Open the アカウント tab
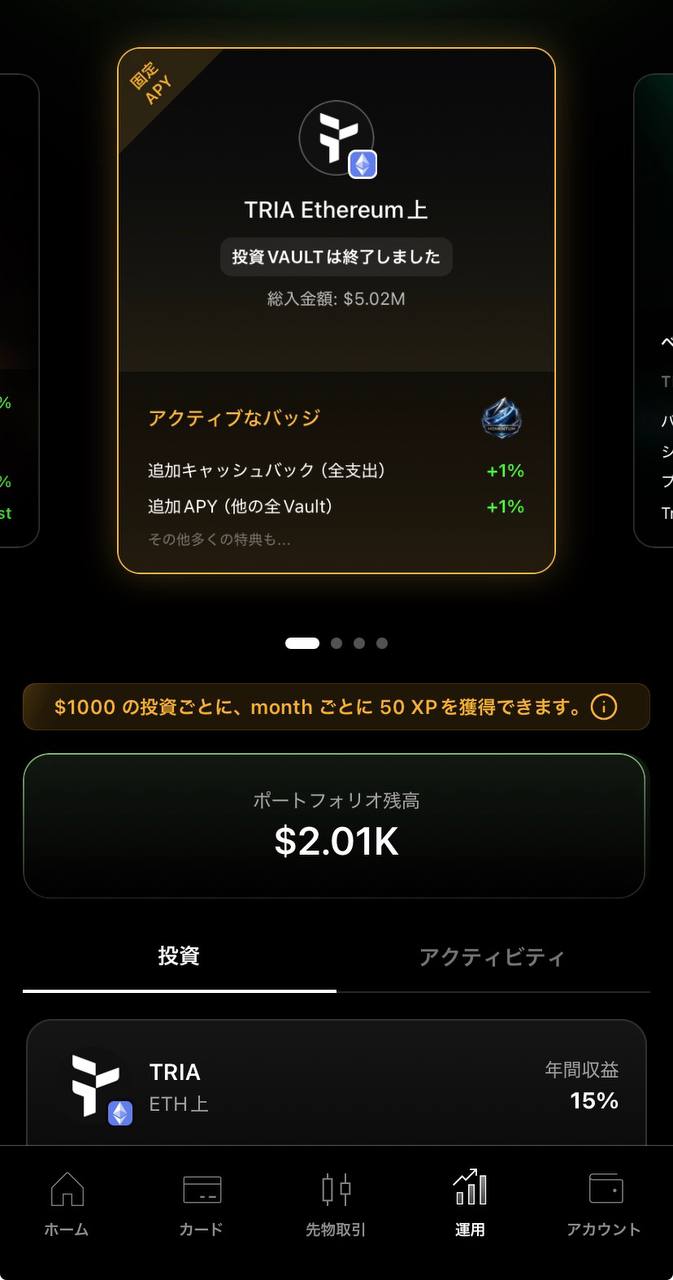The width and height of the screenshot is (673, 1280). 604,1205
